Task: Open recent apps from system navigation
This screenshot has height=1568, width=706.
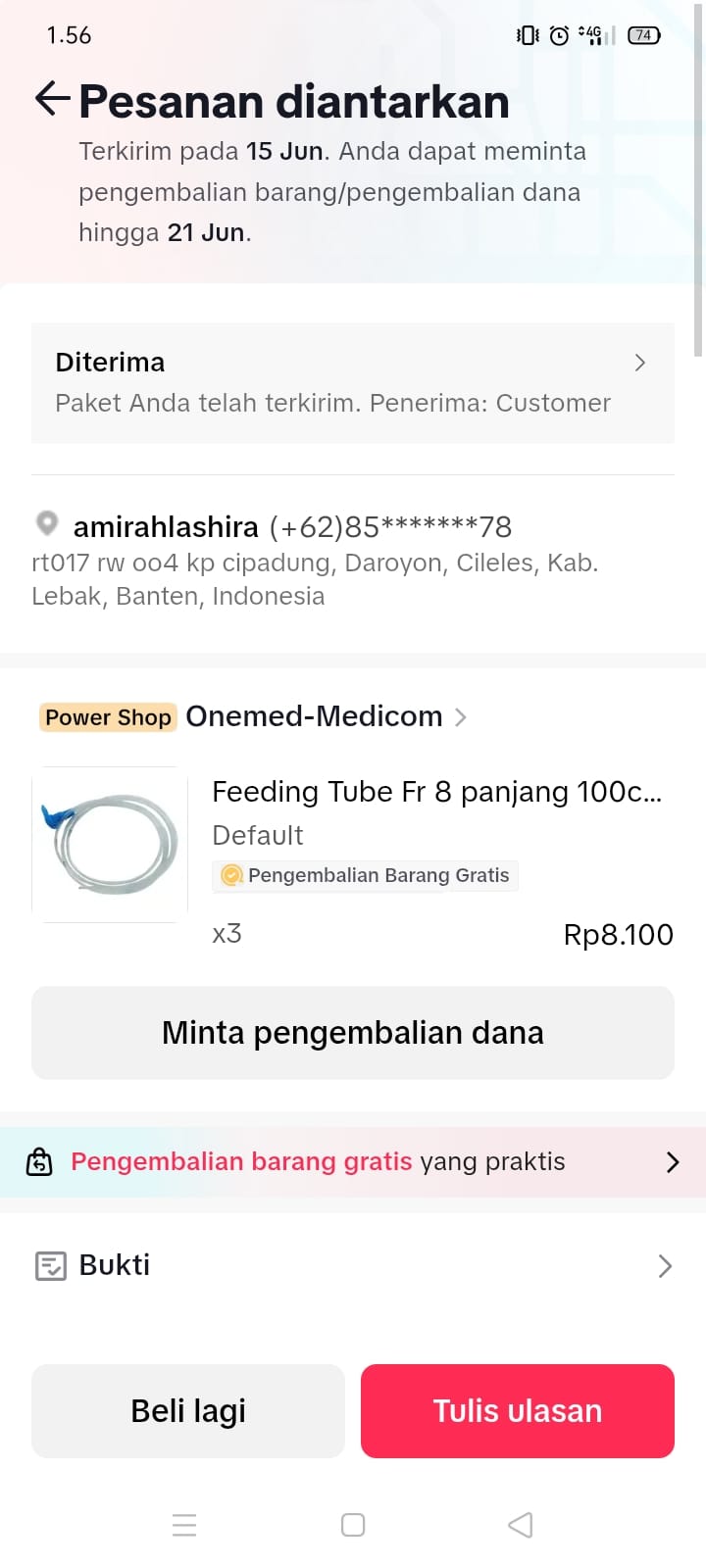Action: pos(184,1525)
